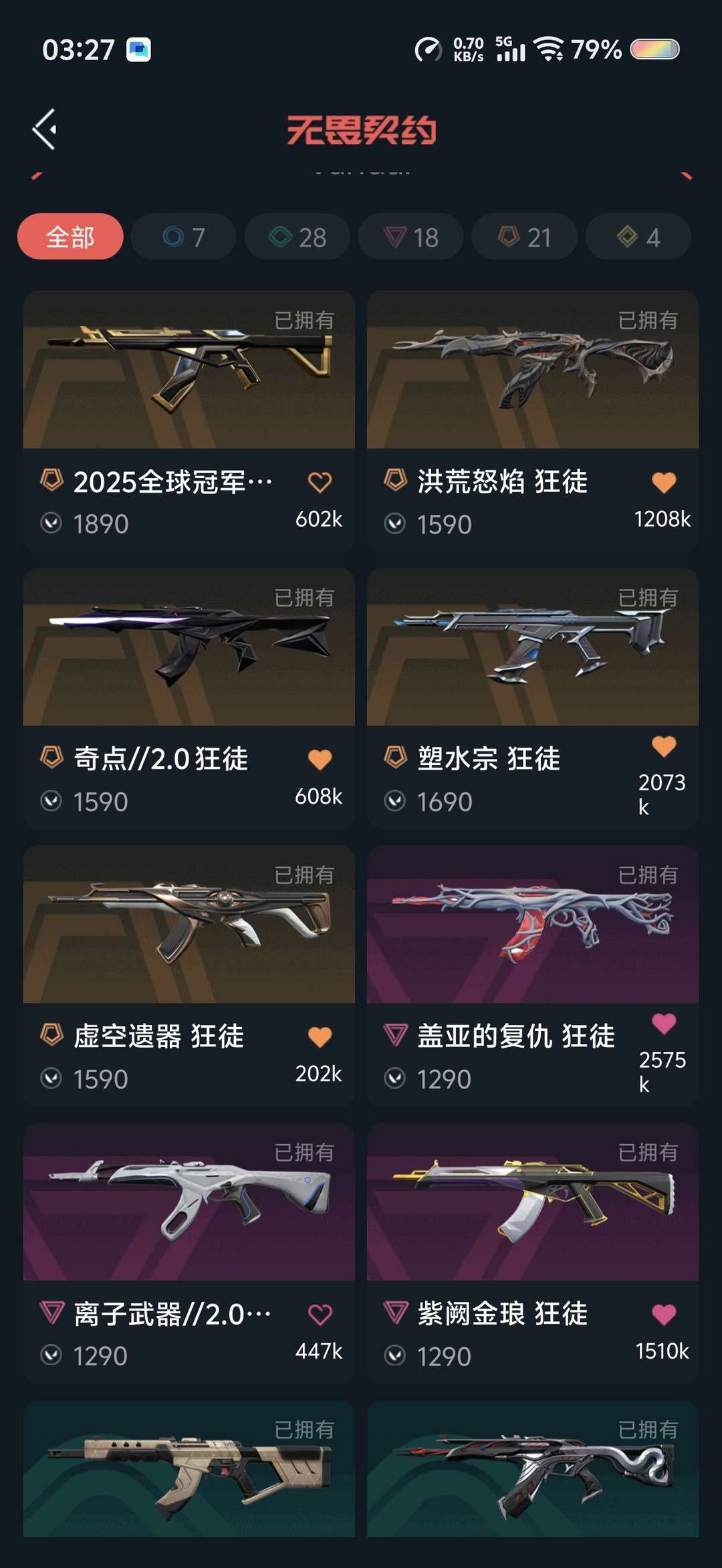The image size is (722, 1568).
Task: Like the 2025全球冠军 skin
Action: click(x=320, y=482)
